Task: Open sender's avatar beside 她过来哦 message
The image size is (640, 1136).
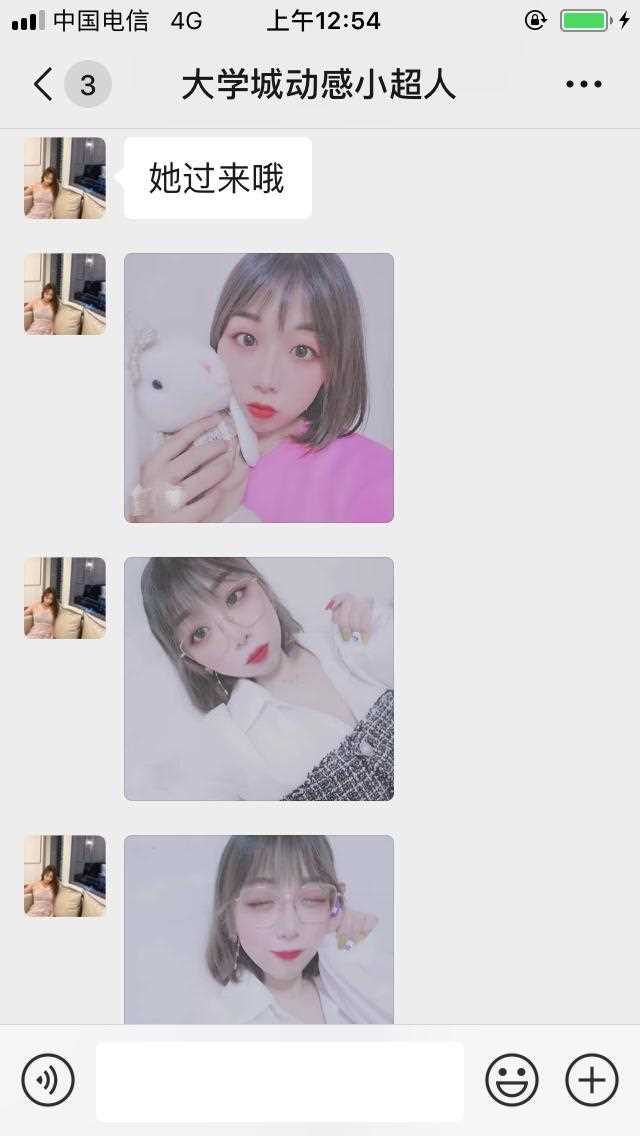Action: [x=65, y=178]
